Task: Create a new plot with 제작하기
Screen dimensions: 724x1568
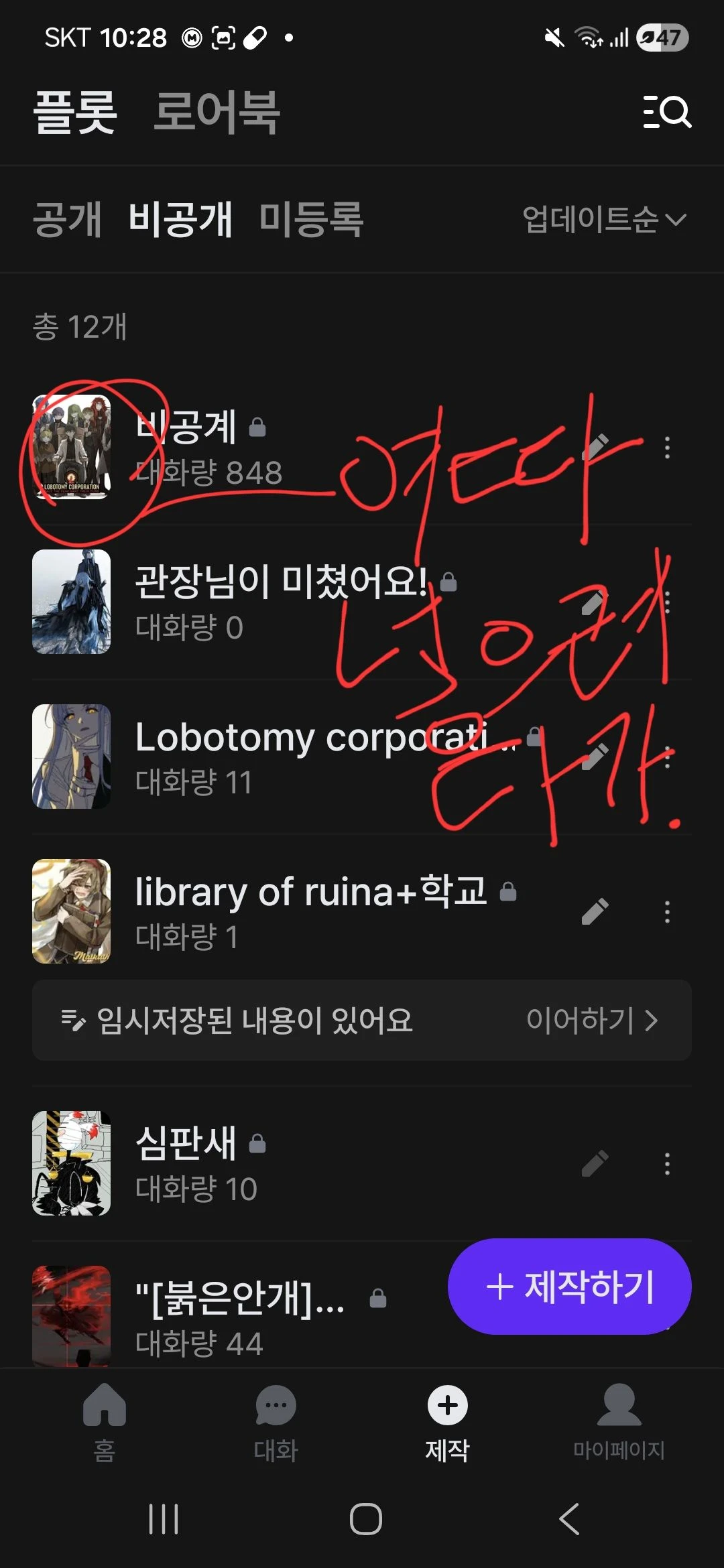Action: (569, 1287)
